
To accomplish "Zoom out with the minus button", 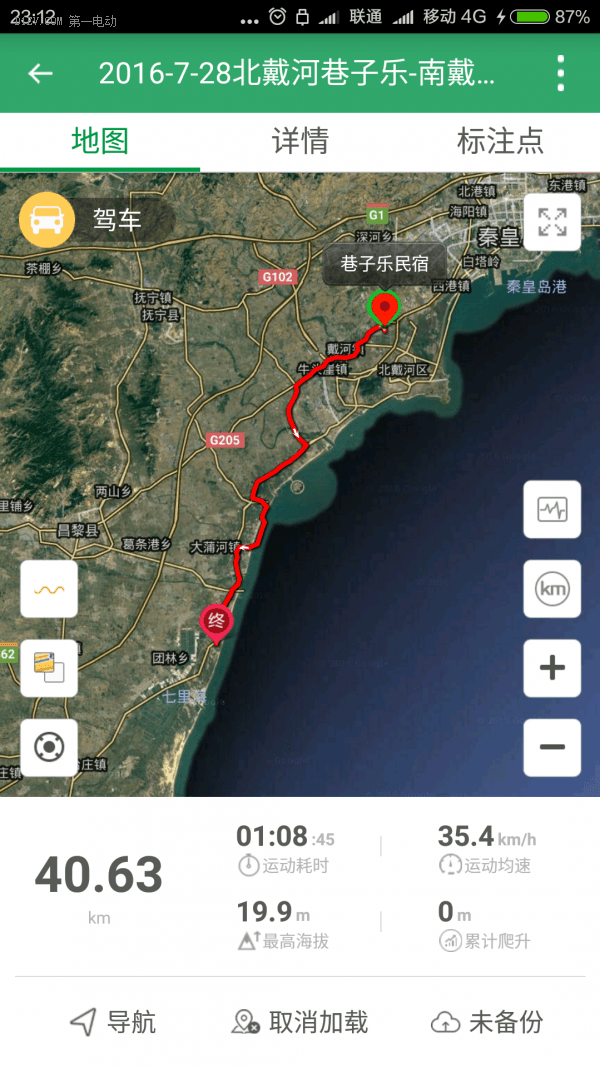I will 552,747.
